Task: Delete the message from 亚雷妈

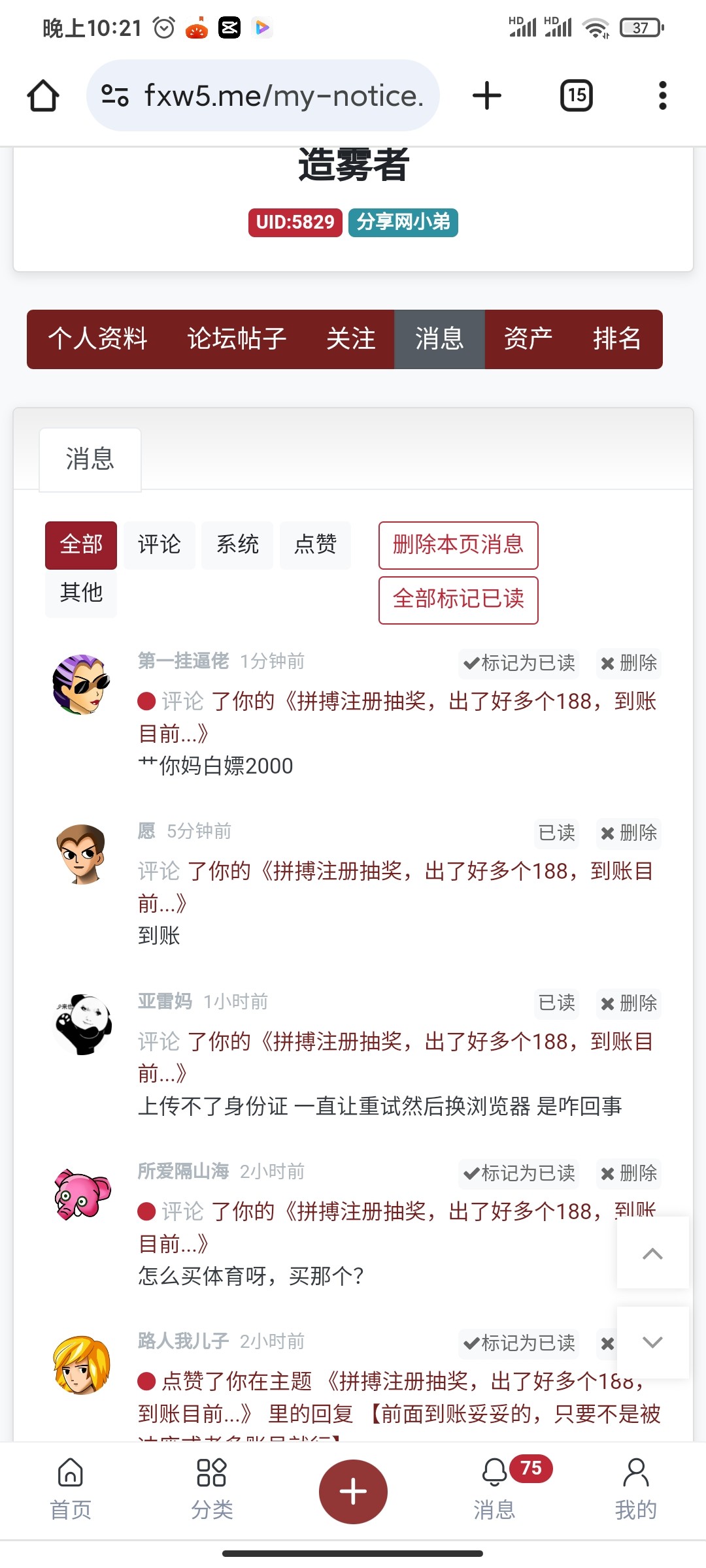Action: pyautogui.click(x=628, y=1003)
